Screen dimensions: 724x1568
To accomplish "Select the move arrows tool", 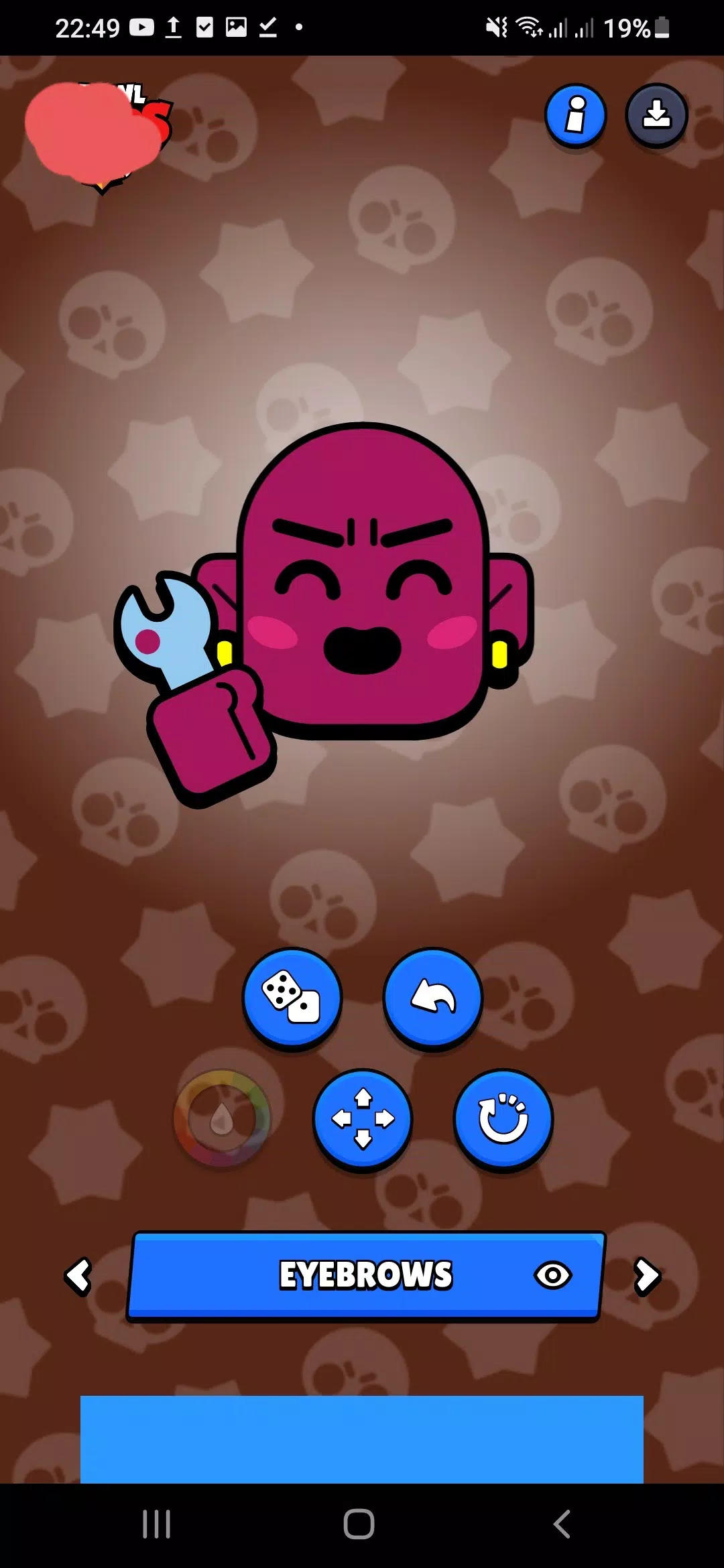I will click(x=363, y=1119).
